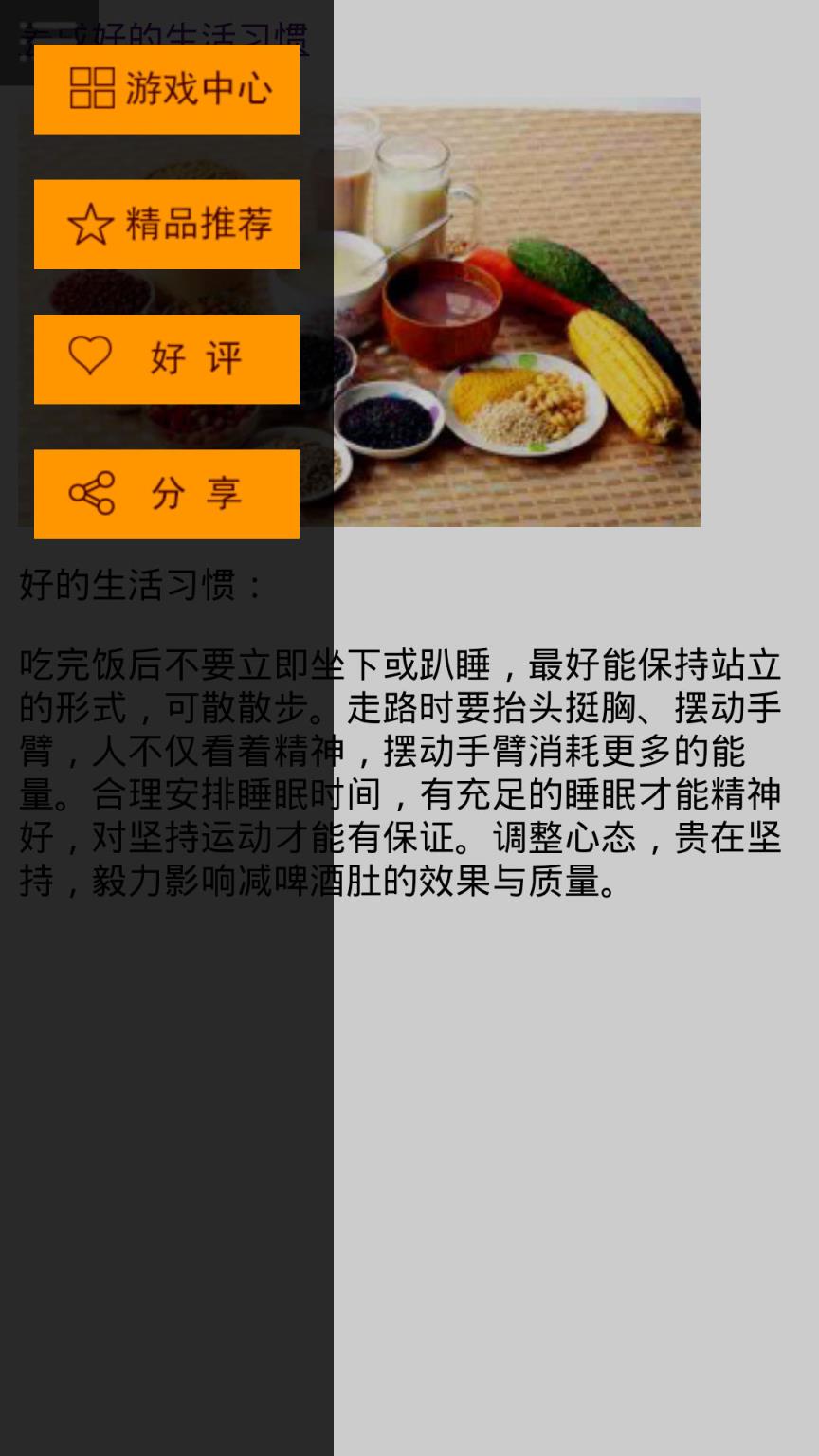Select the grid icon on 游戏中心 button
Screen dimensions: 819x1456
point(90,90)
